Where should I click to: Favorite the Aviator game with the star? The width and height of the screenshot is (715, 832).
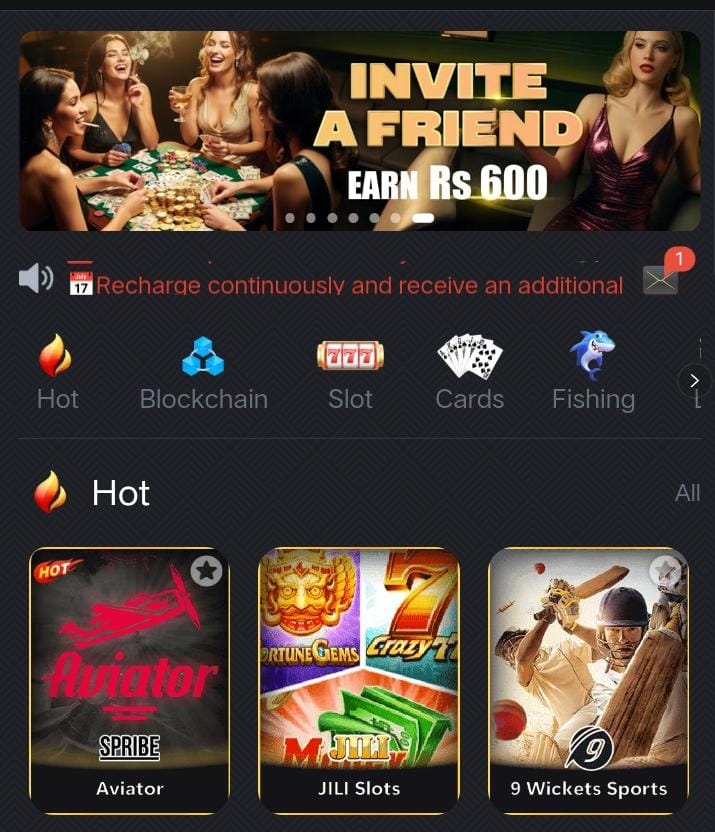click(206, 571)
